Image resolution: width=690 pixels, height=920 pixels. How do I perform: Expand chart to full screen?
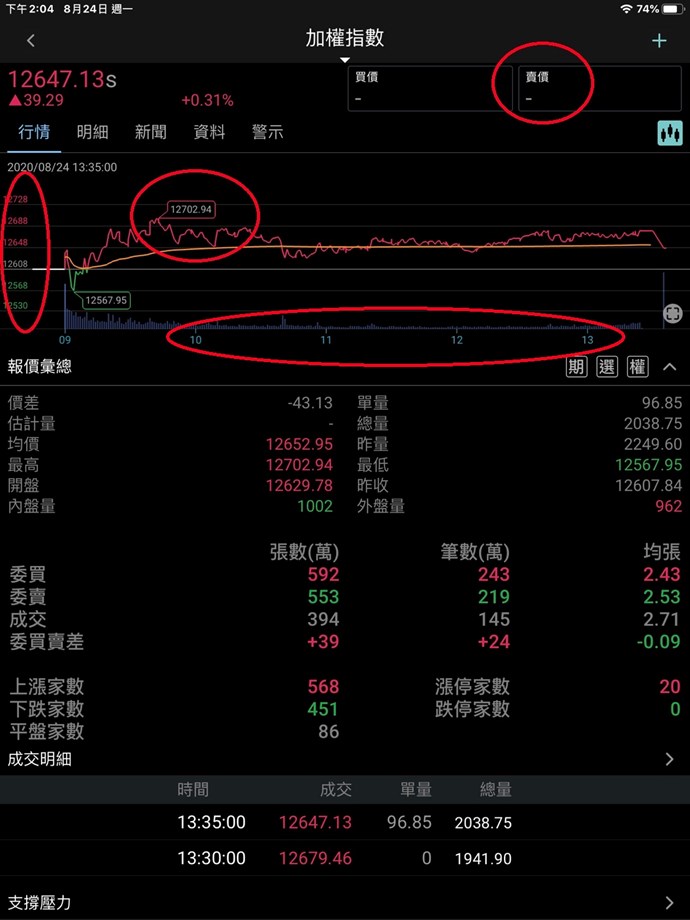673,314
